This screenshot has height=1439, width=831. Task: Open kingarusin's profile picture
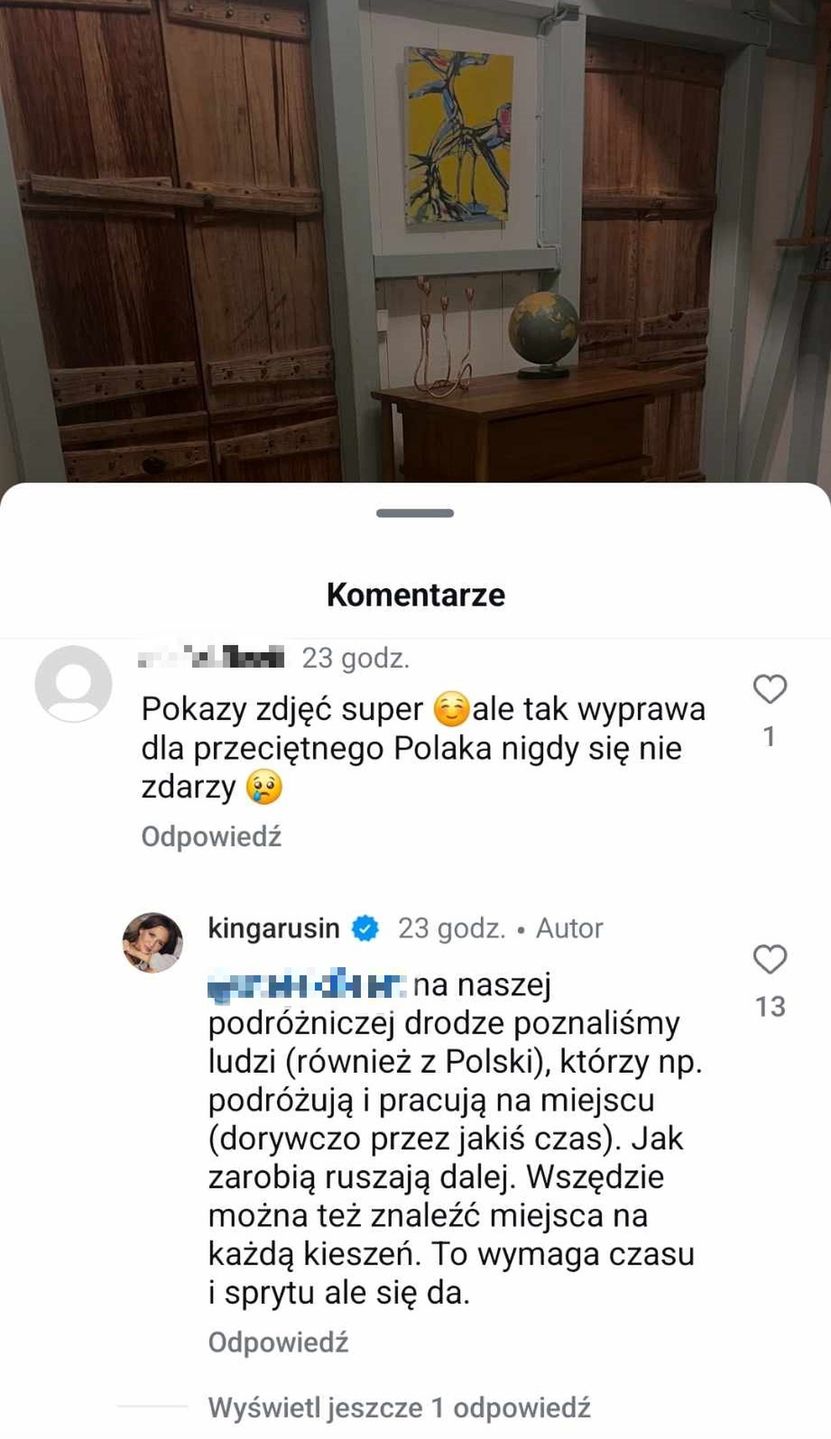click(x=153, y=942)
